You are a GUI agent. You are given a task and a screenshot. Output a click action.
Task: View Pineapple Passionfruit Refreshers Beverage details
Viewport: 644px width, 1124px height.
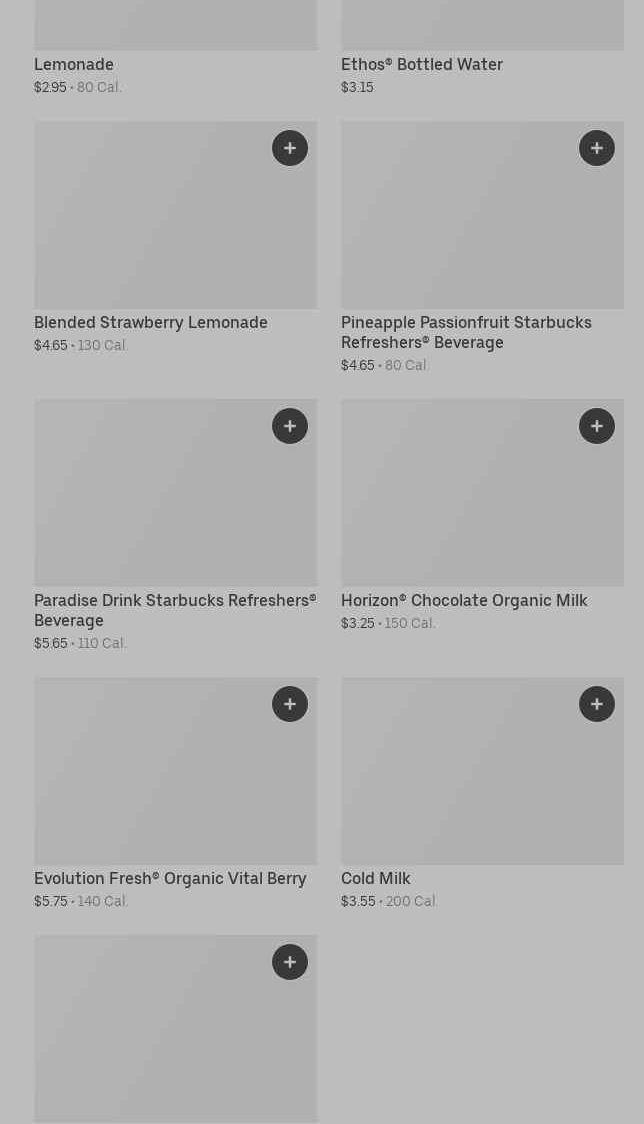[483, 247]
